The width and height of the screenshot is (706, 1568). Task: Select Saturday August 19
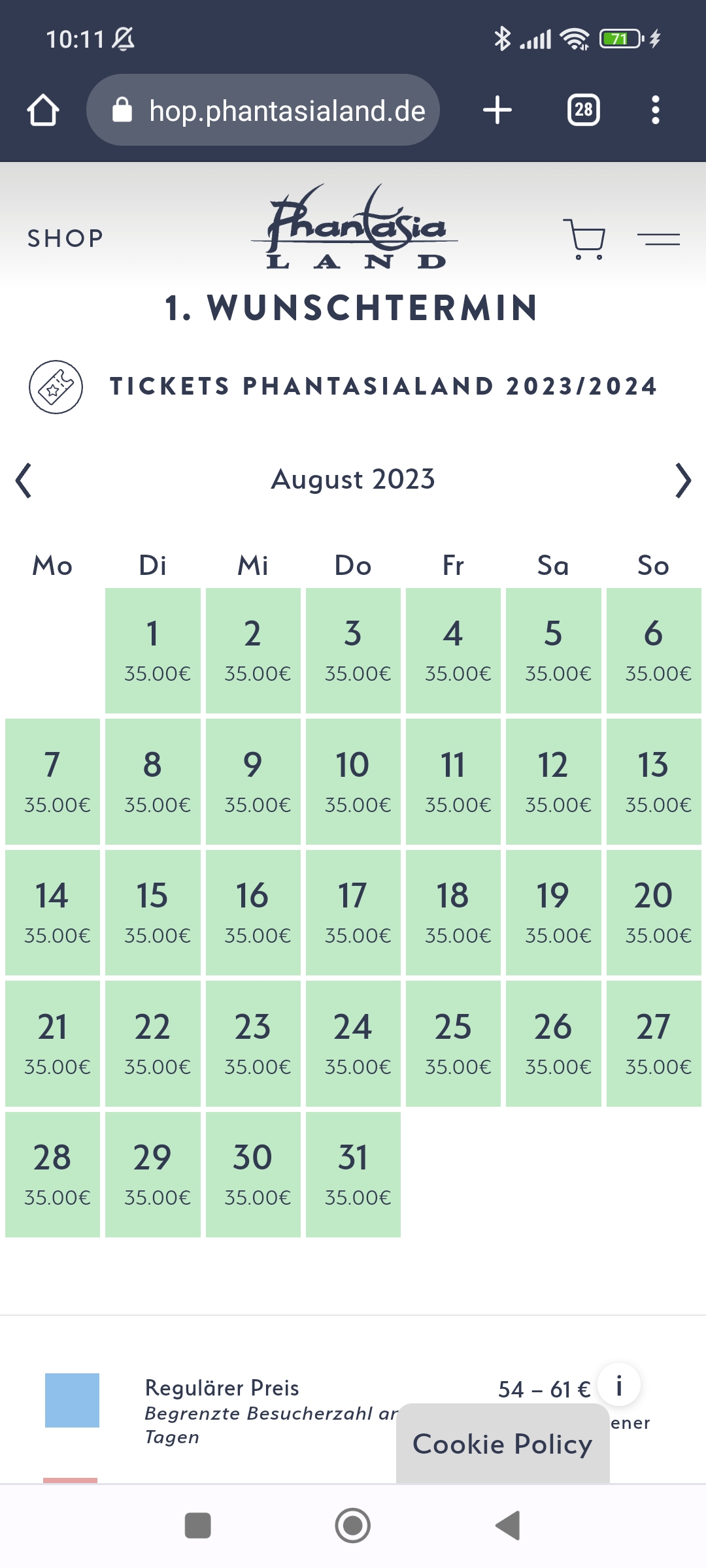[x=554, y=912]
